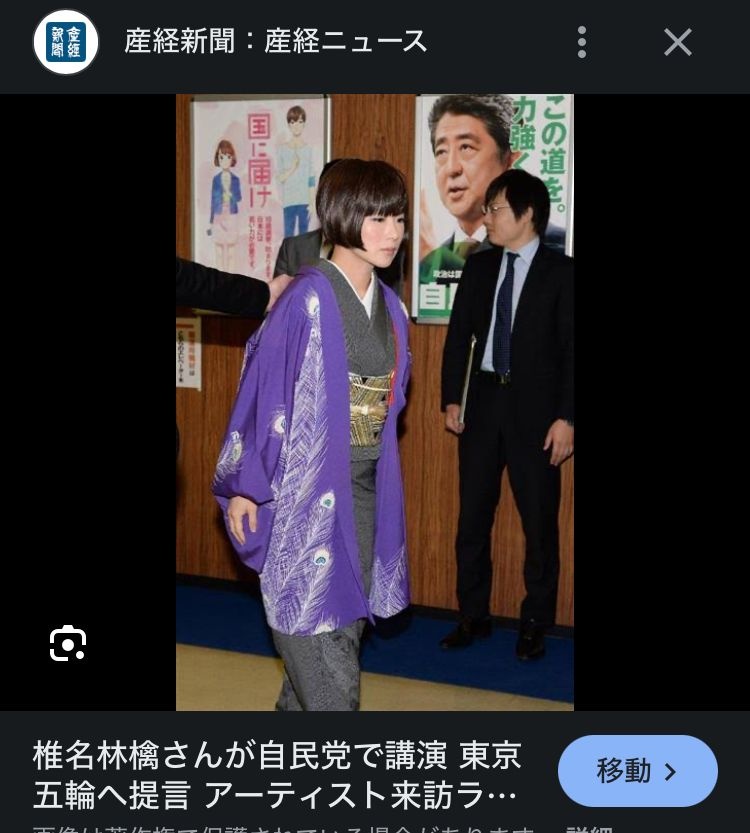Open the 椎名林檎さん article title

coord(278,774)
